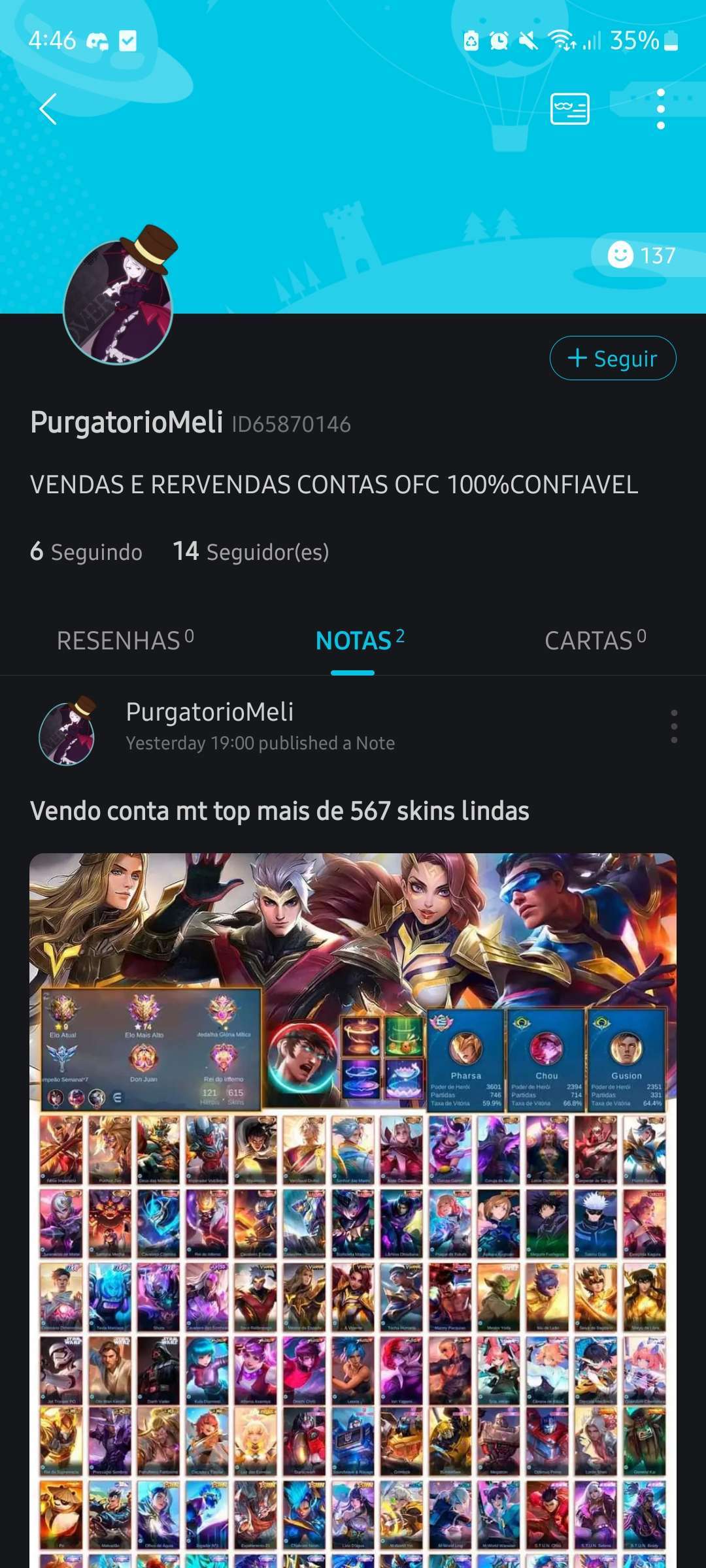
Task: Open the 6 Seguindo list
Action: (x=86, y=552)
